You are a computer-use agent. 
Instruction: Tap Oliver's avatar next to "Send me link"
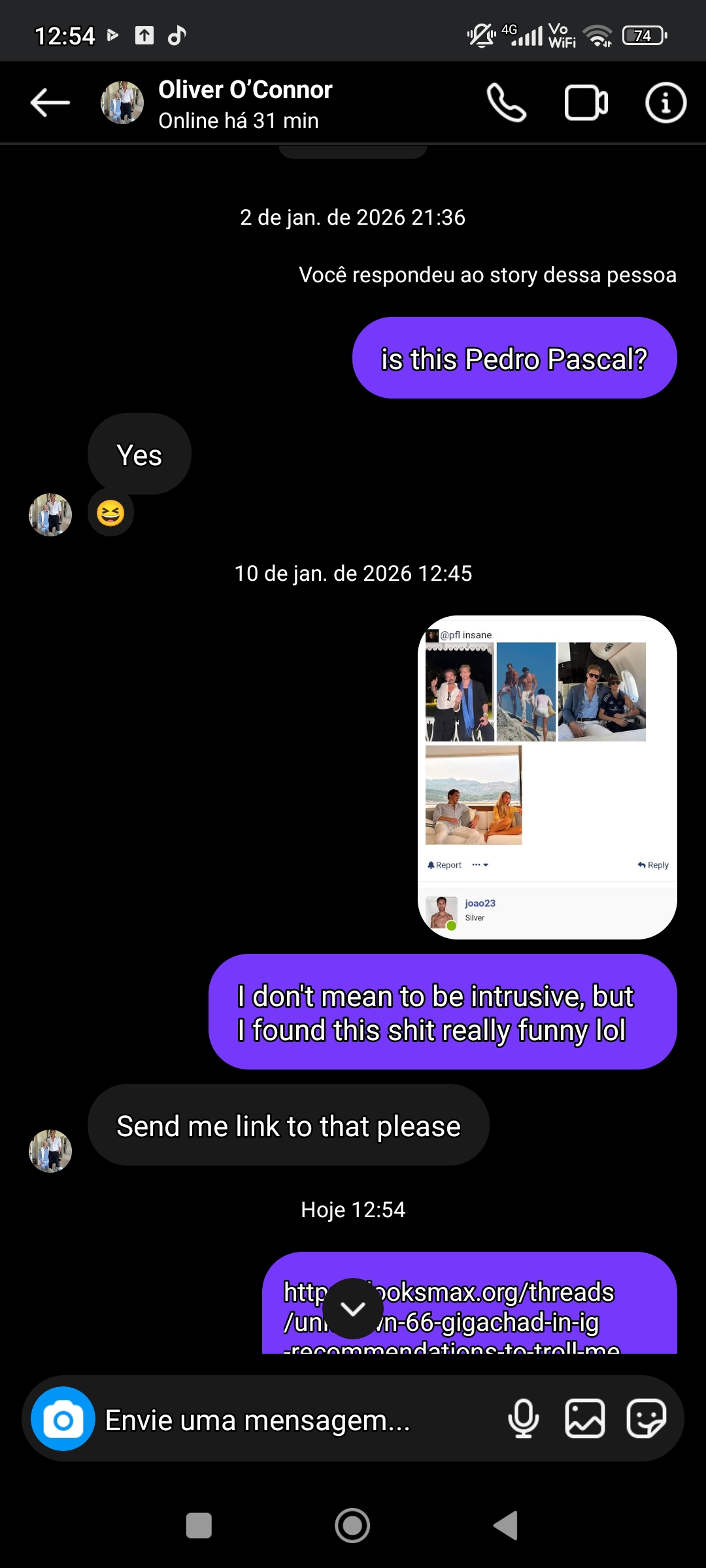(50, 1151)
